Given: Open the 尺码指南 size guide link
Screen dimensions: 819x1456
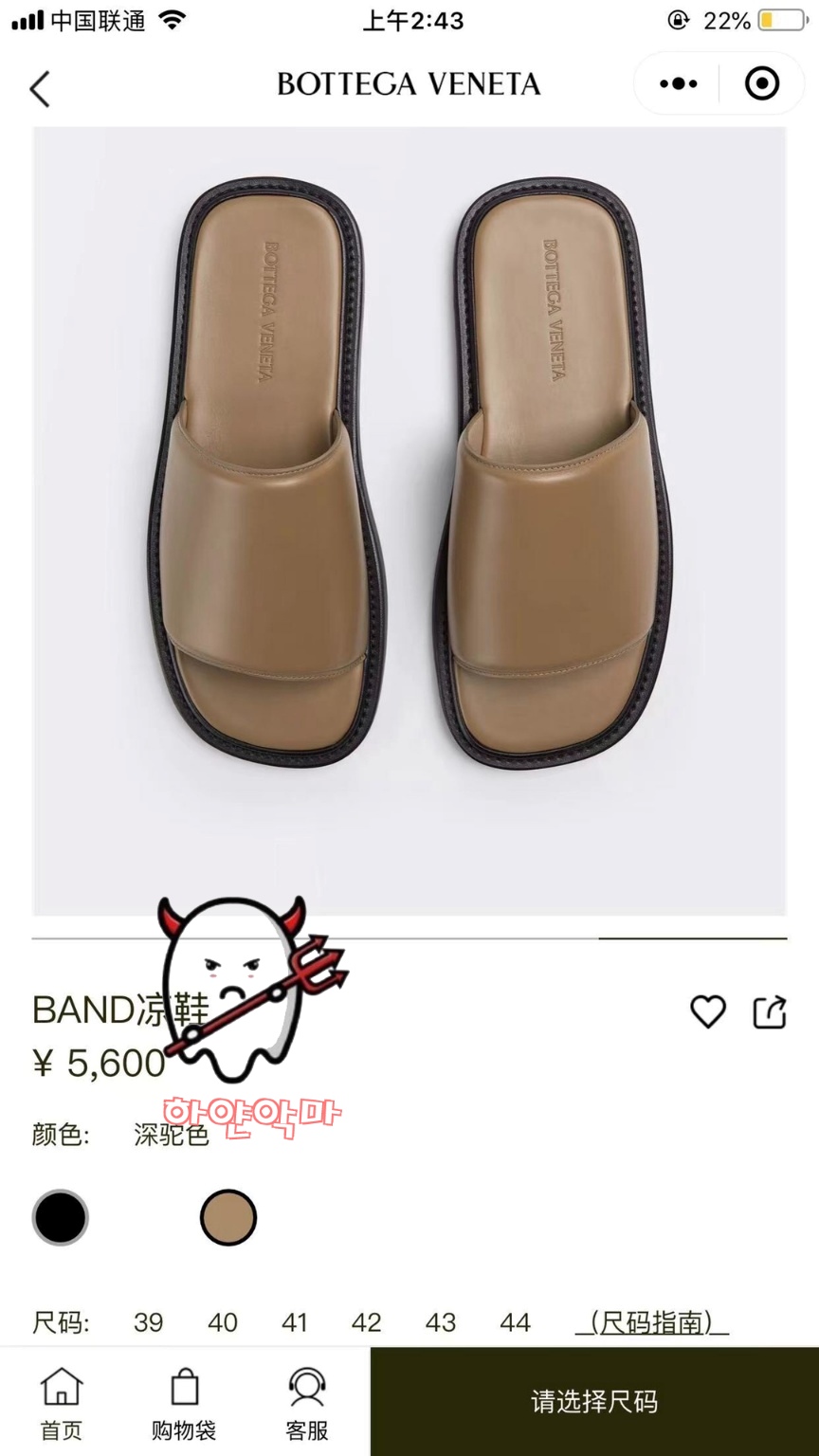Looking at the screenshot, I should pyautogui.click(x=651, y=1322).
